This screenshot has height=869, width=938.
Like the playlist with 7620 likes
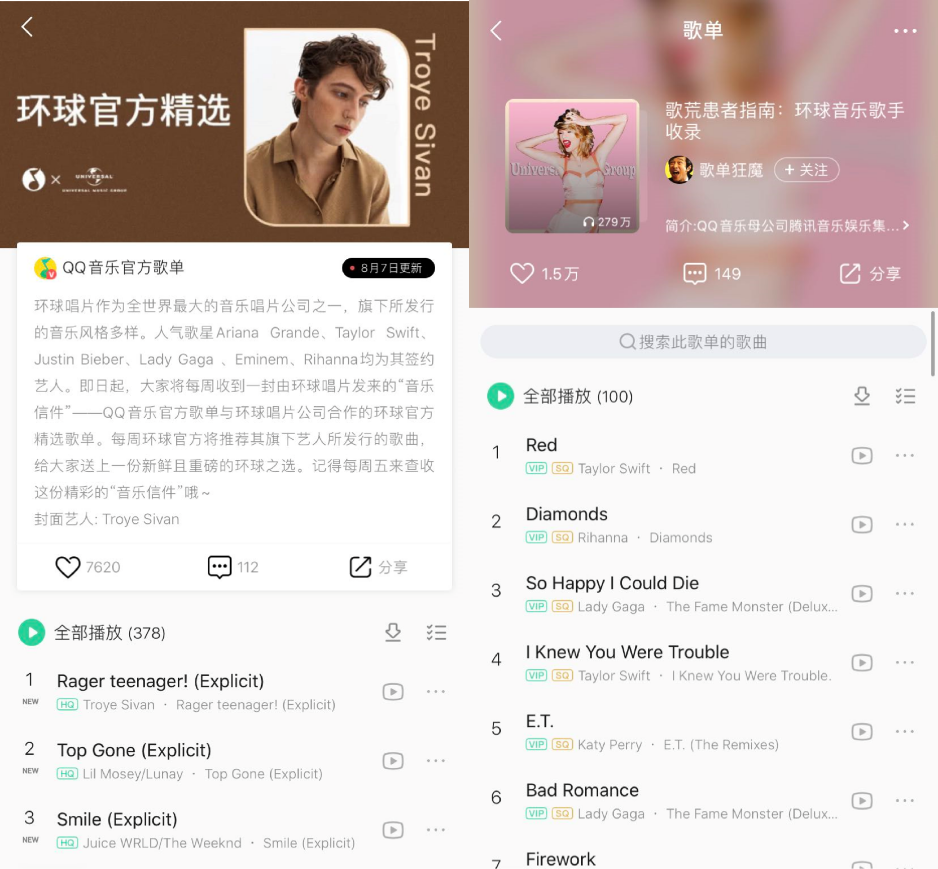tap(68, 567)
